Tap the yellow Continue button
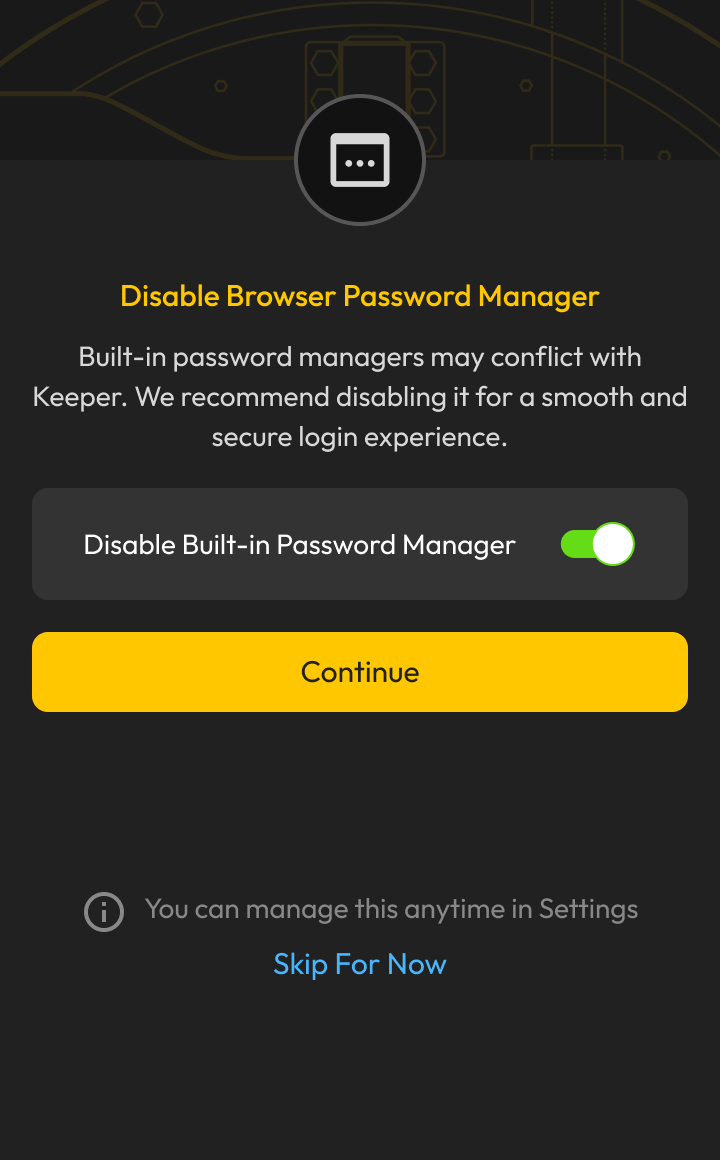The image size is (720, 1160). pyautogui.click(x=360, y=672)
